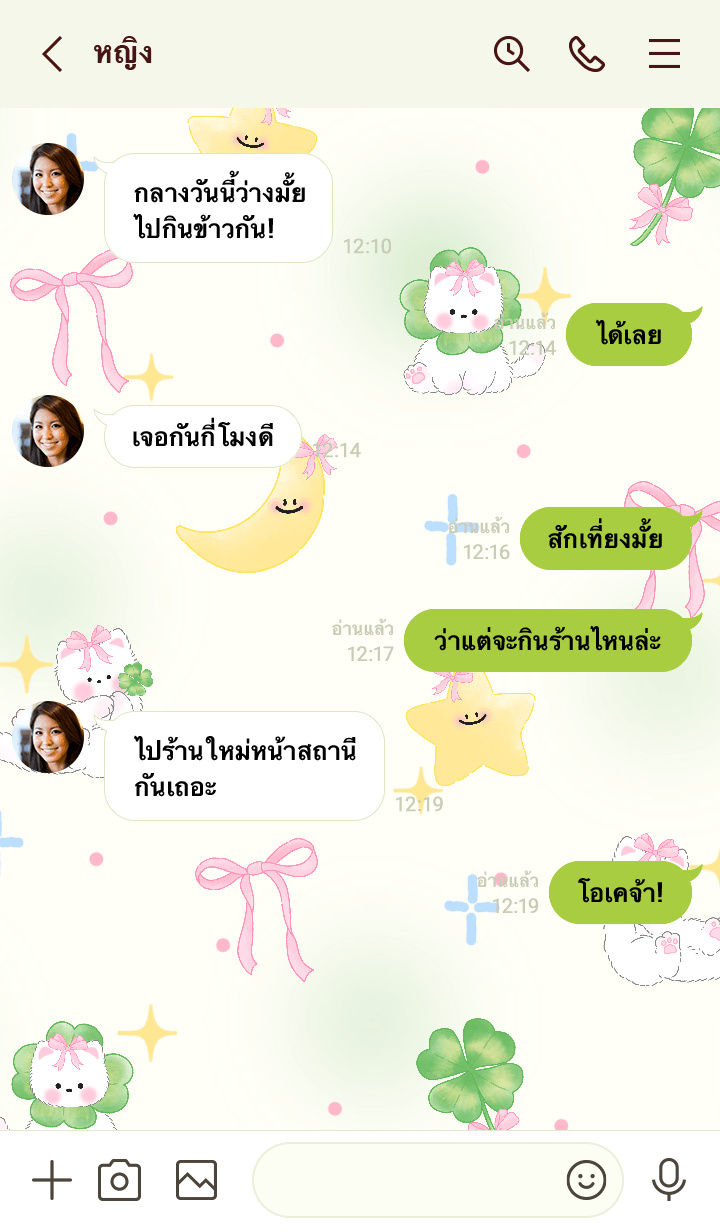Start a voice call with หญิง
Image resolution: width=720 pixels, height=1232 pixels.
(587, 54)
